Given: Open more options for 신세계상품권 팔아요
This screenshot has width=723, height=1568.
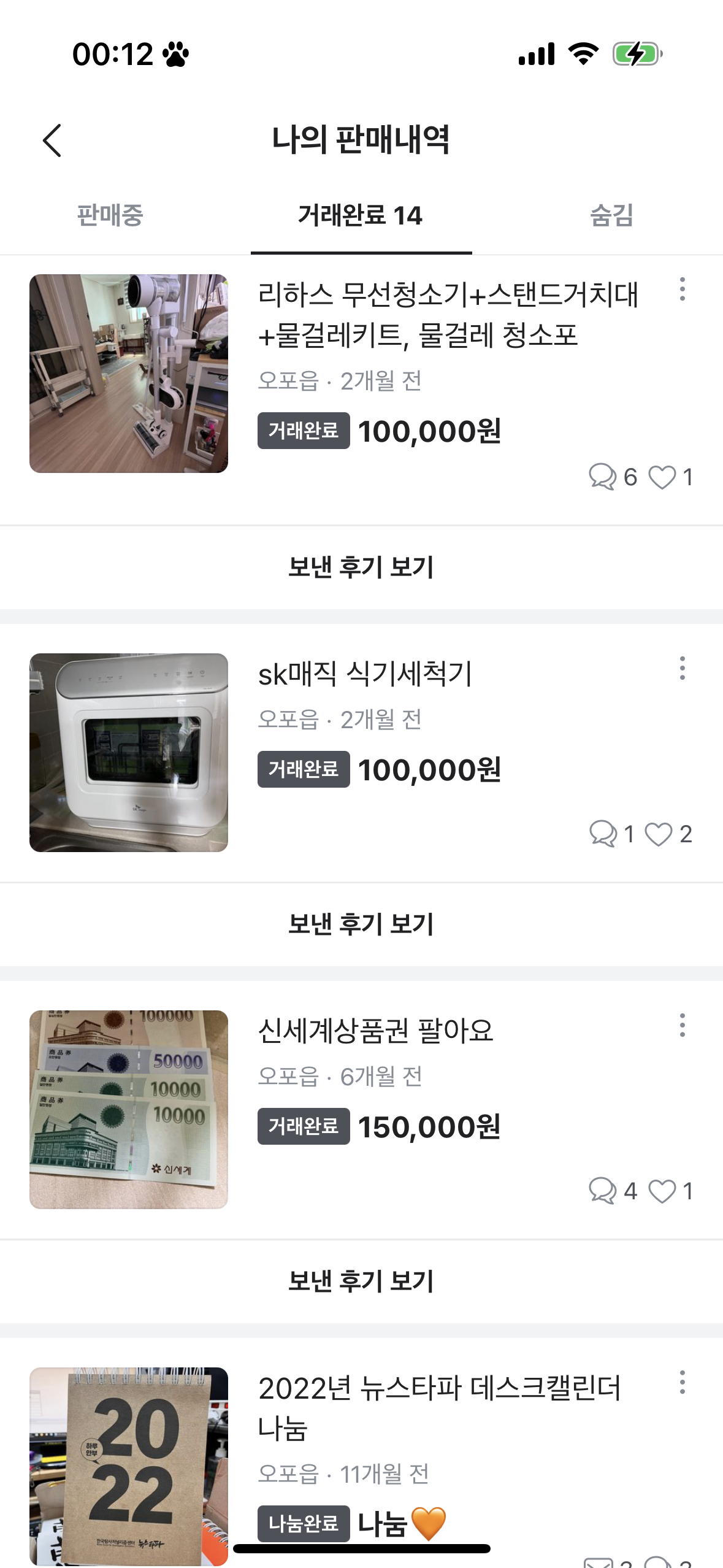Looking at the screenshot, I should (x=682, y=1025).
